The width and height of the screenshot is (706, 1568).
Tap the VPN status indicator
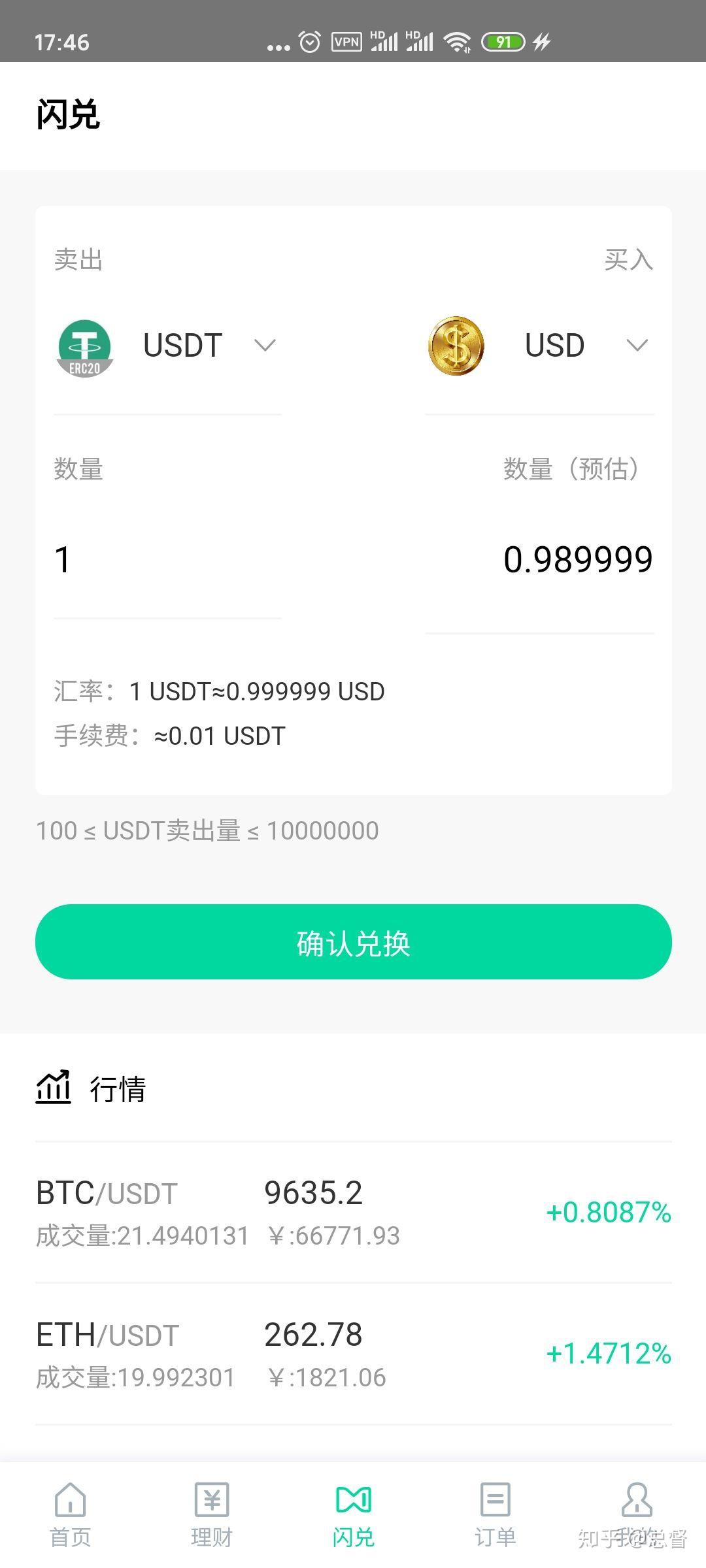[348, 41]
